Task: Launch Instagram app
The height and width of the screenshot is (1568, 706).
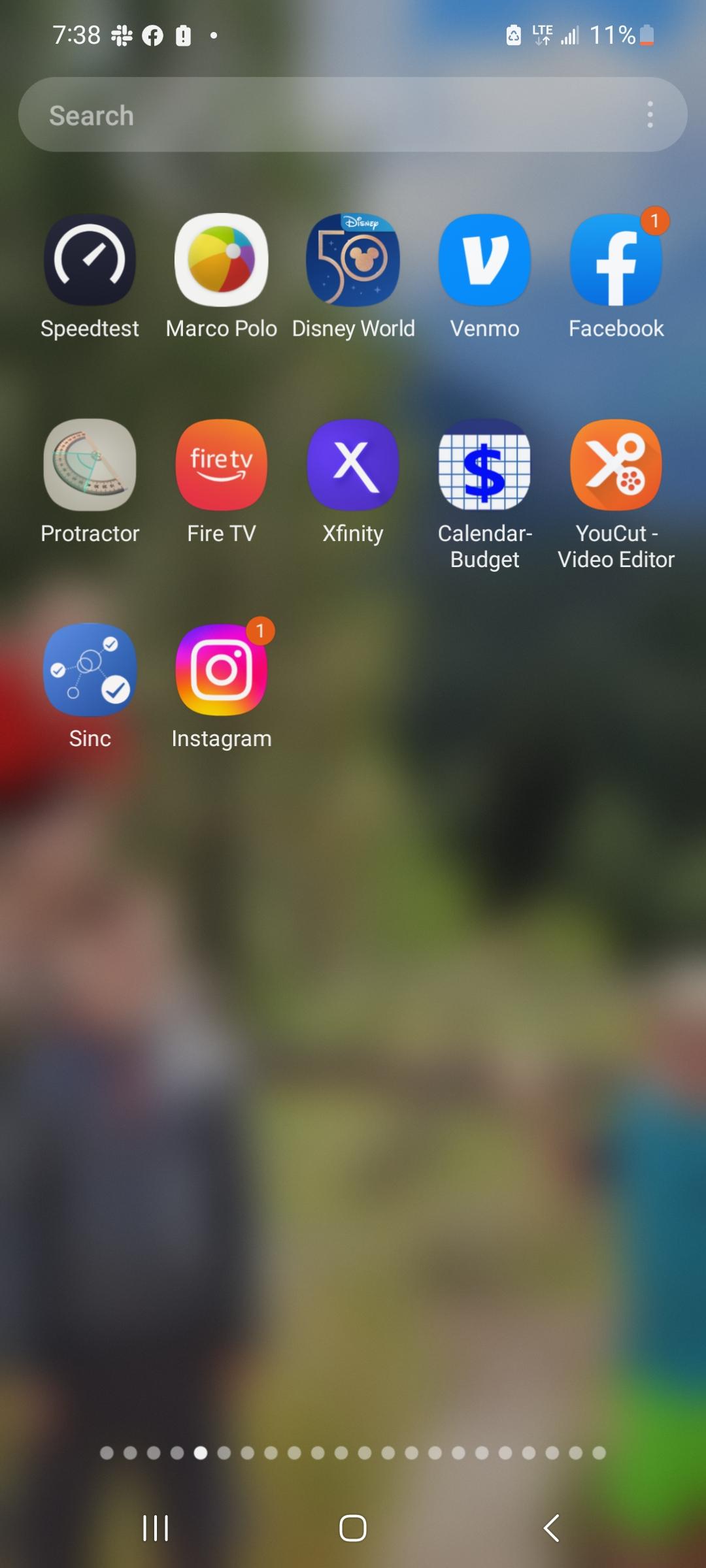Action: tap(222, 670)
